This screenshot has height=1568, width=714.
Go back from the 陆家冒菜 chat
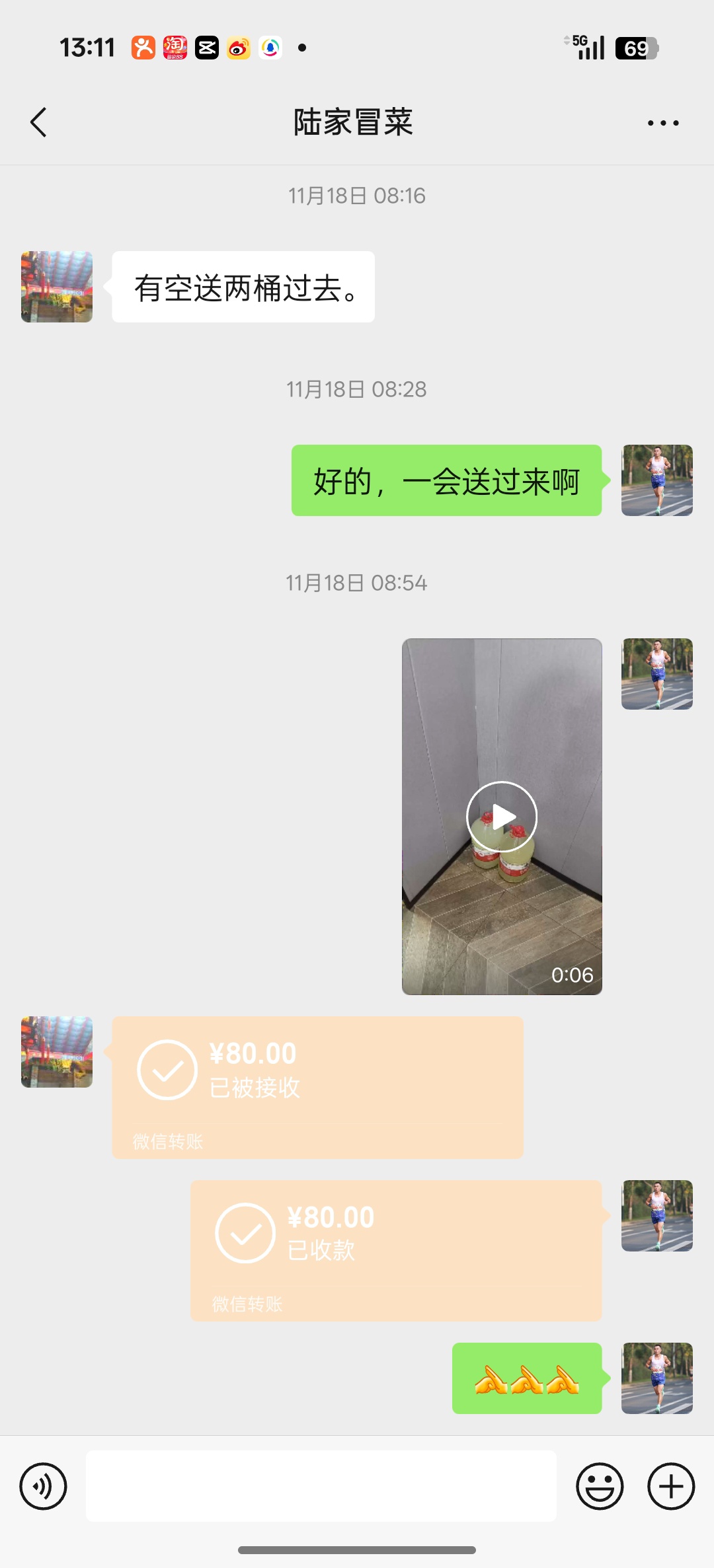point(39,123)
